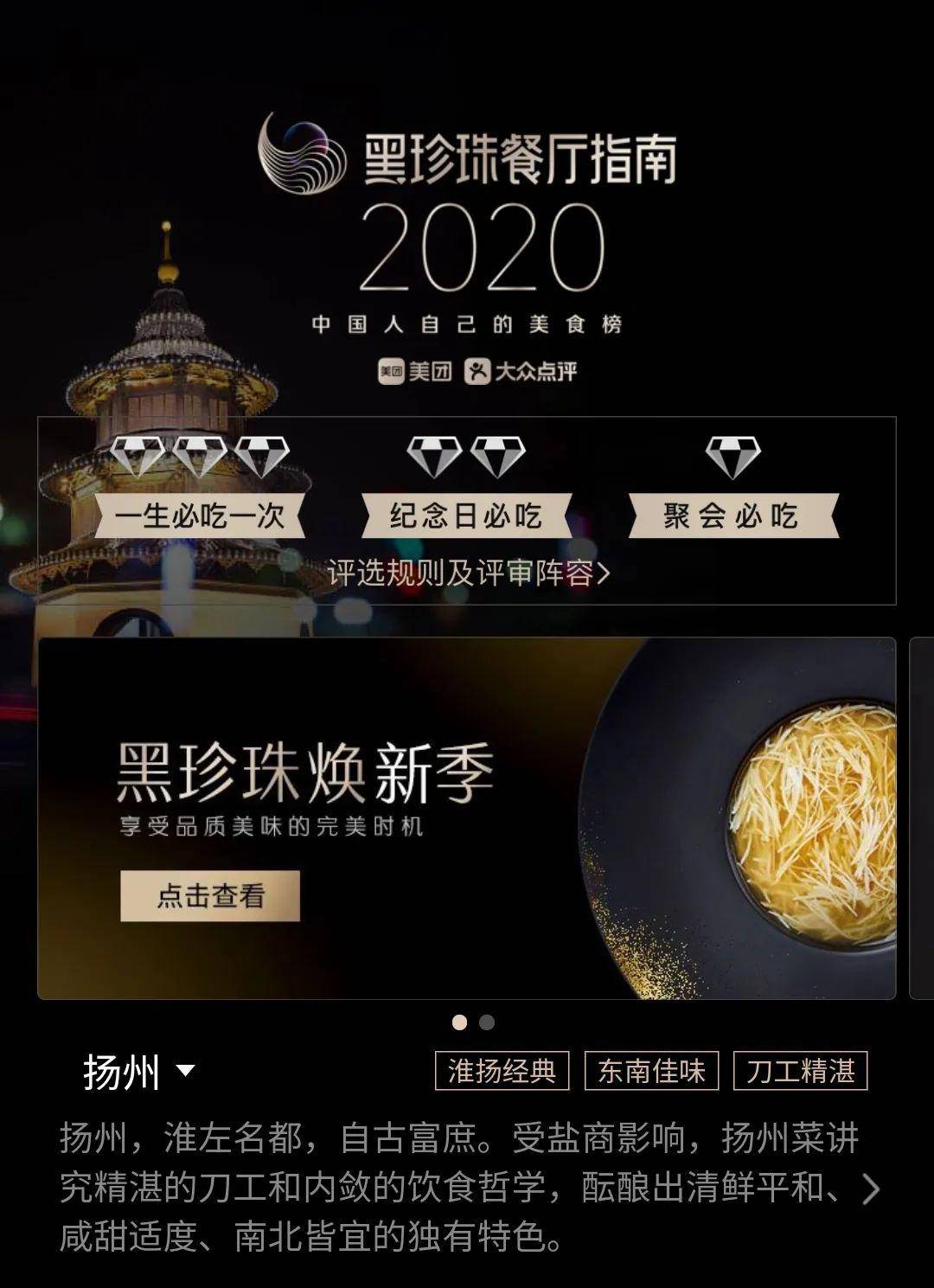Enable the 刀工精湛 filter tag
Screen dimensions: 934x1288
(x=800, y=1069)
